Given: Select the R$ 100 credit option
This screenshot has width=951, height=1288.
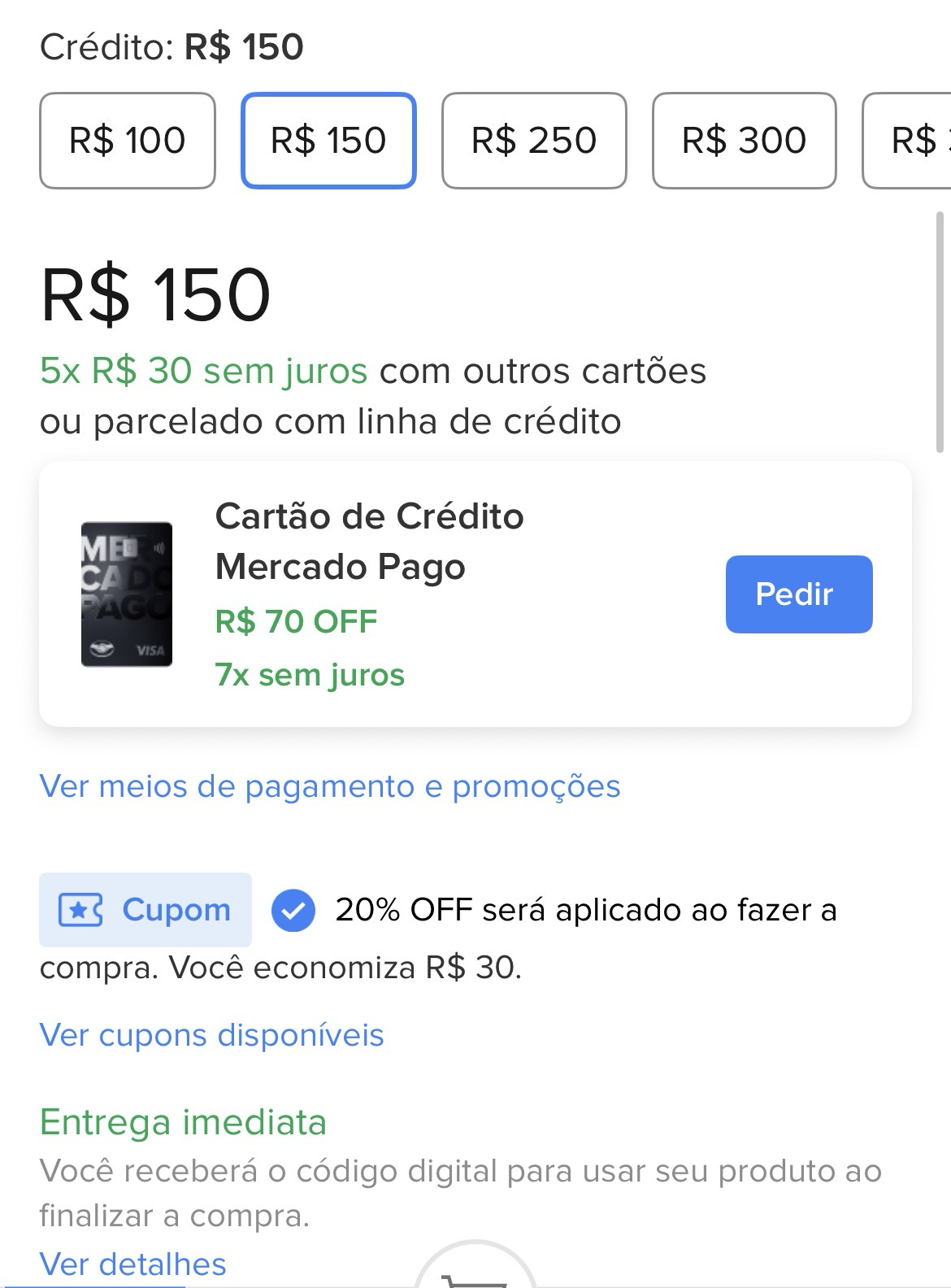Looking at the screenshot, I should (x=128, y=141).
